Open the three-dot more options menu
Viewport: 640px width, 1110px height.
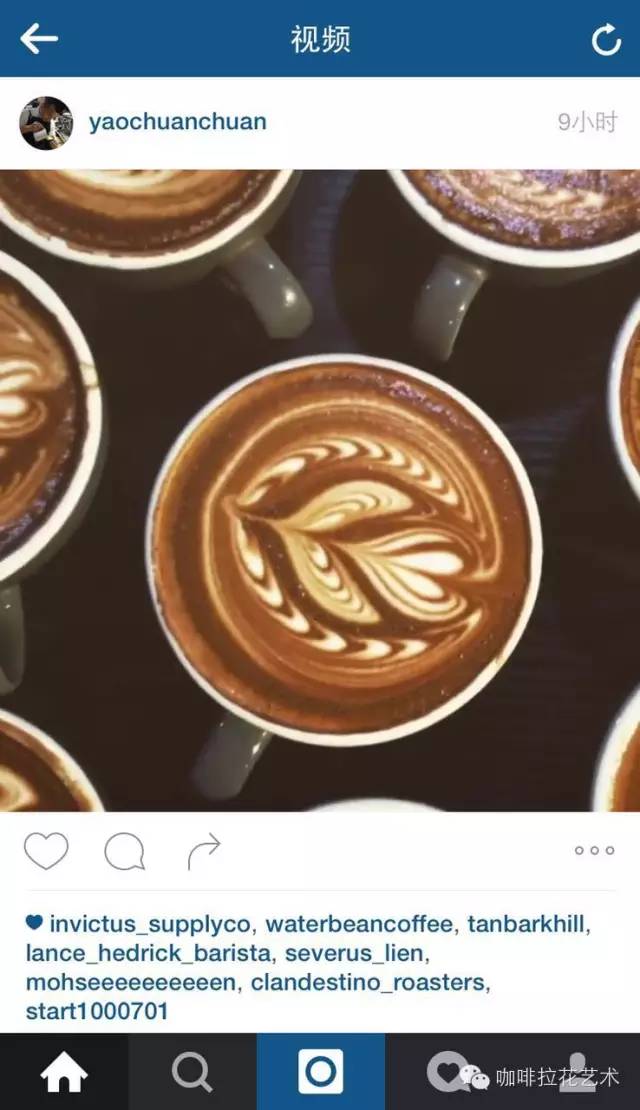[595, 850]
